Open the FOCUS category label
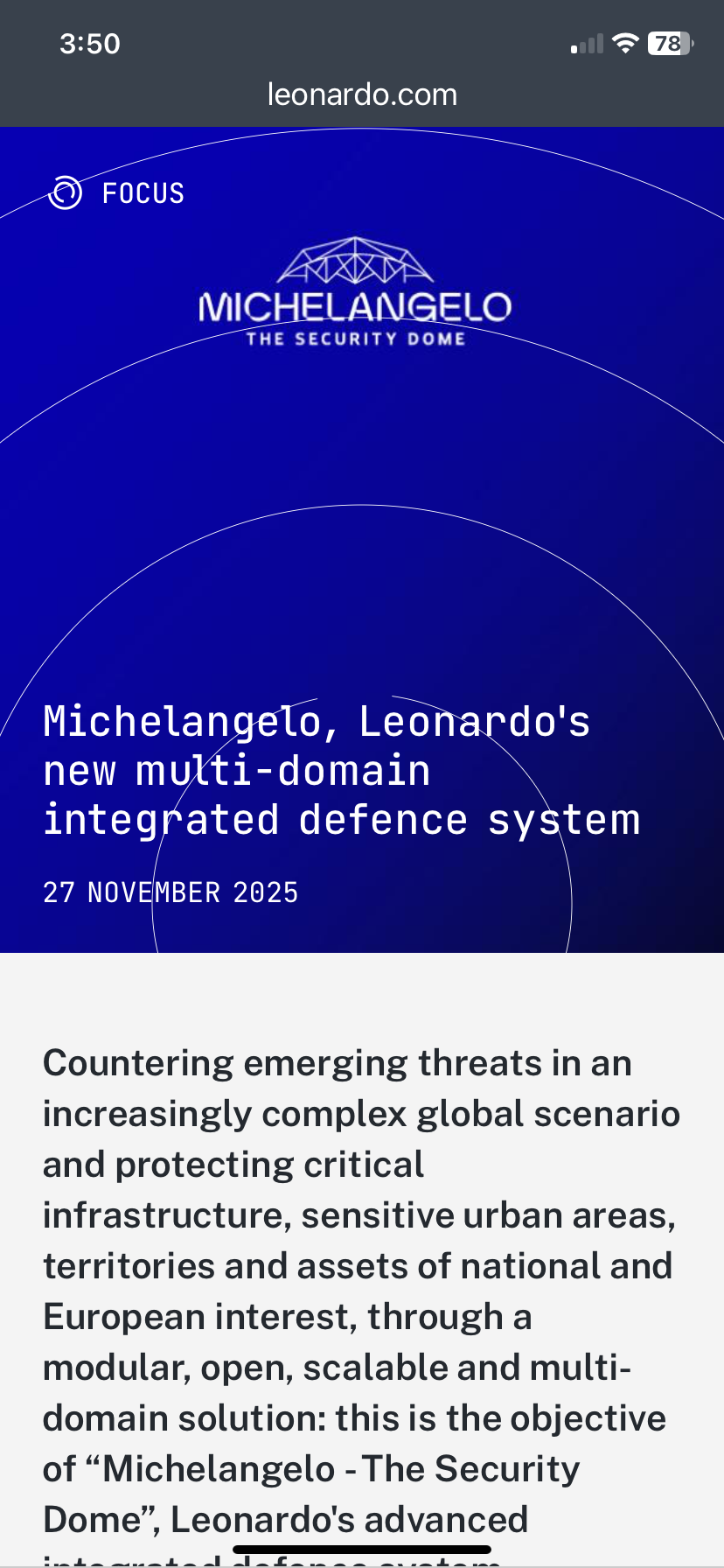This screenshot has height=1568, width=724. pyautogui.click(x=142, y=193)
